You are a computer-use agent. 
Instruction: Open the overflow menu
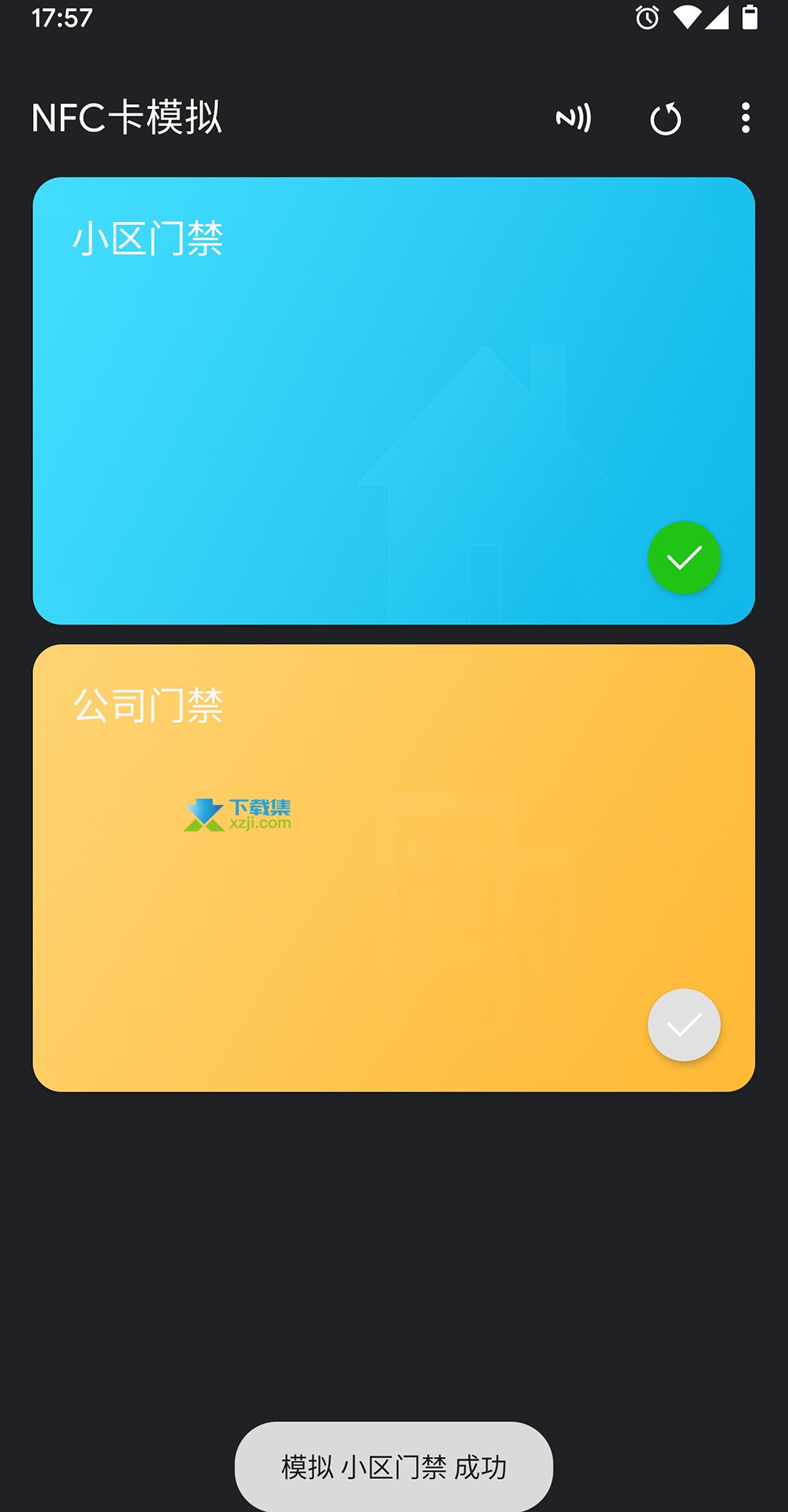(x=745, y=118)
